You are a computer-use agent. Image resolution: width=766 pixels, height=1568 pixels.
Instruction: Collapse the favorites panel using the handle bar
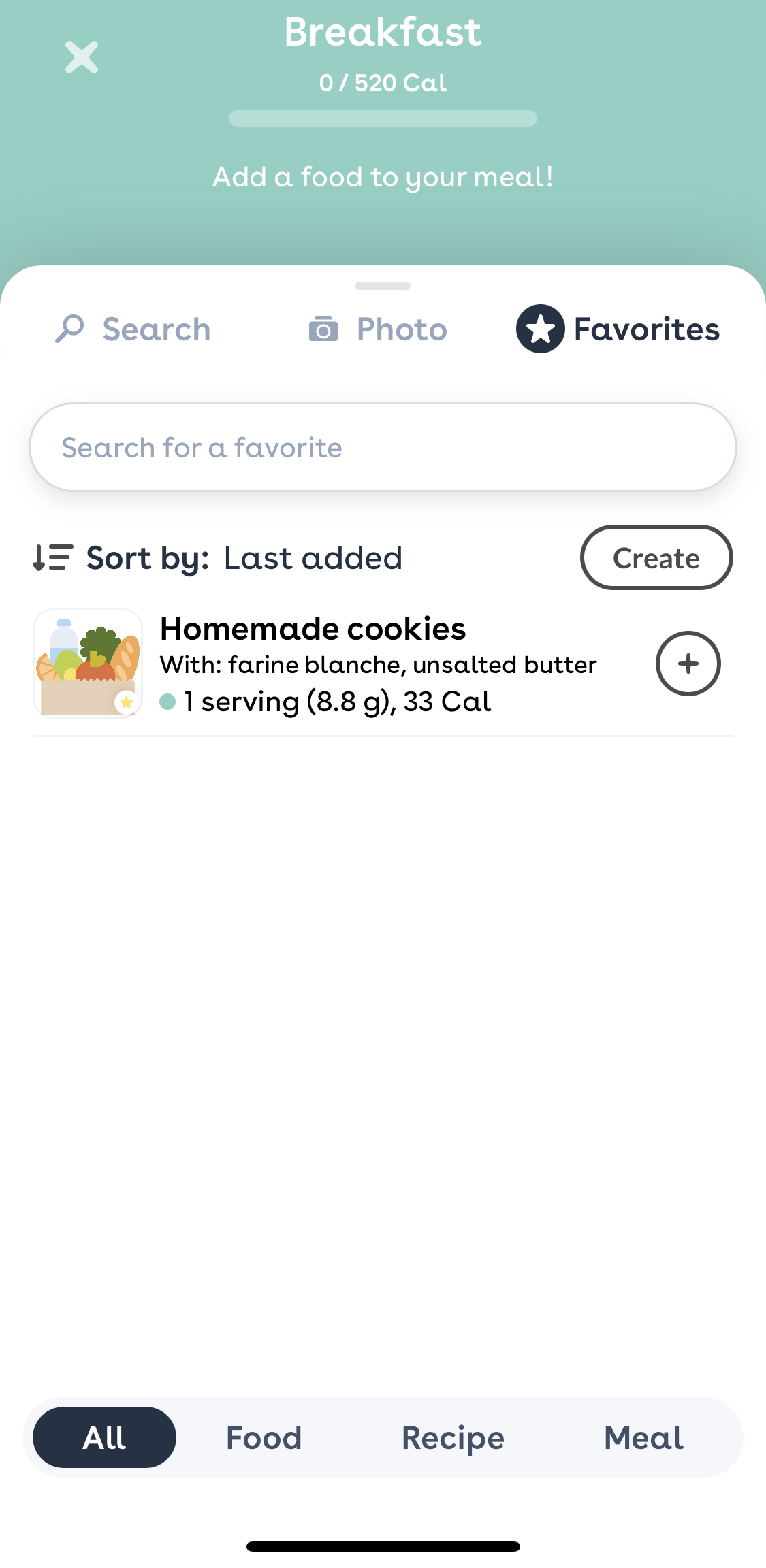pyautogui.click(x=383, y=287)
